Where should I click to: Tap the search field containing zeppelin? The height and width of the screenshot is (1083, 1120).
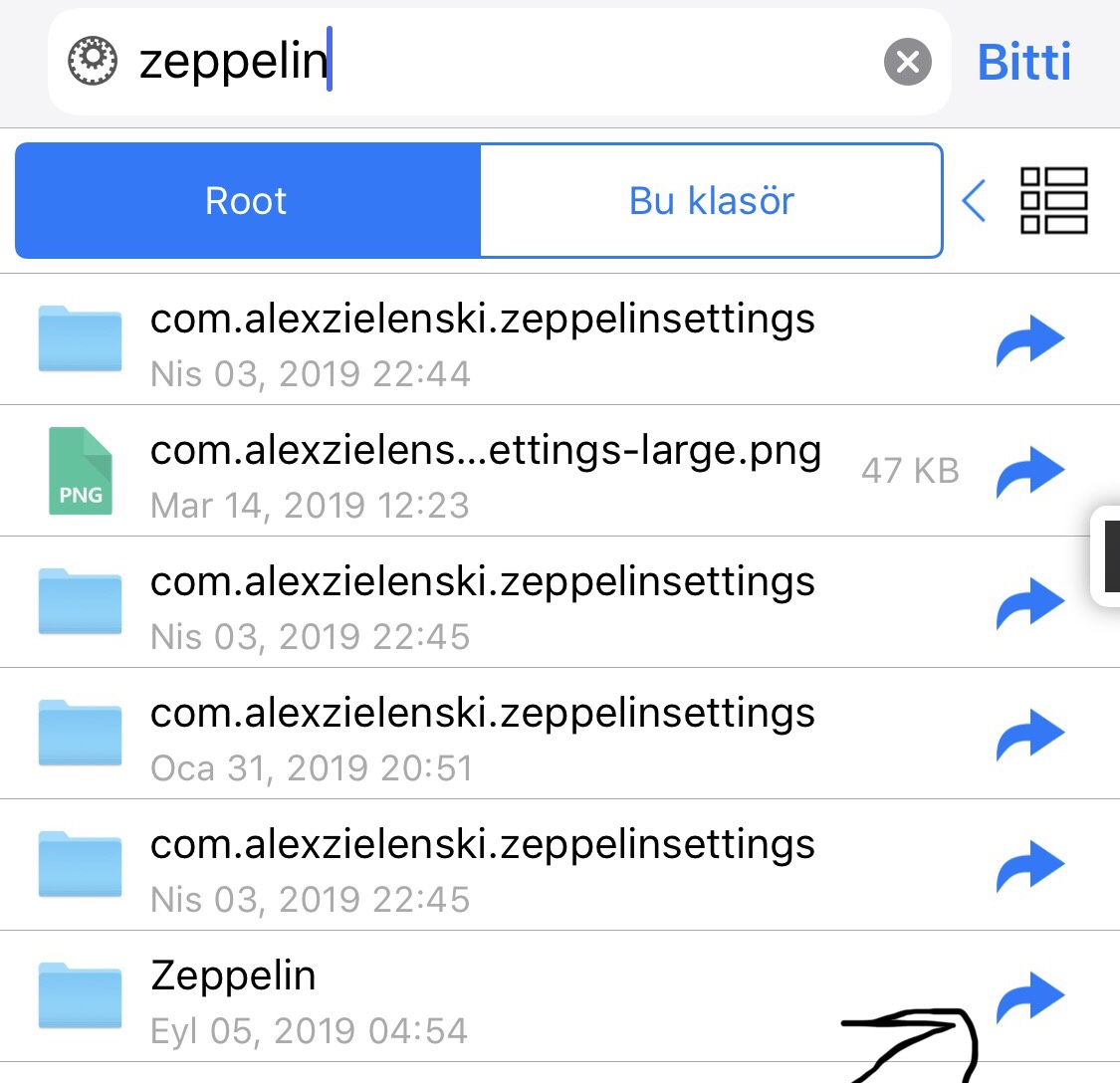(498, 62)
